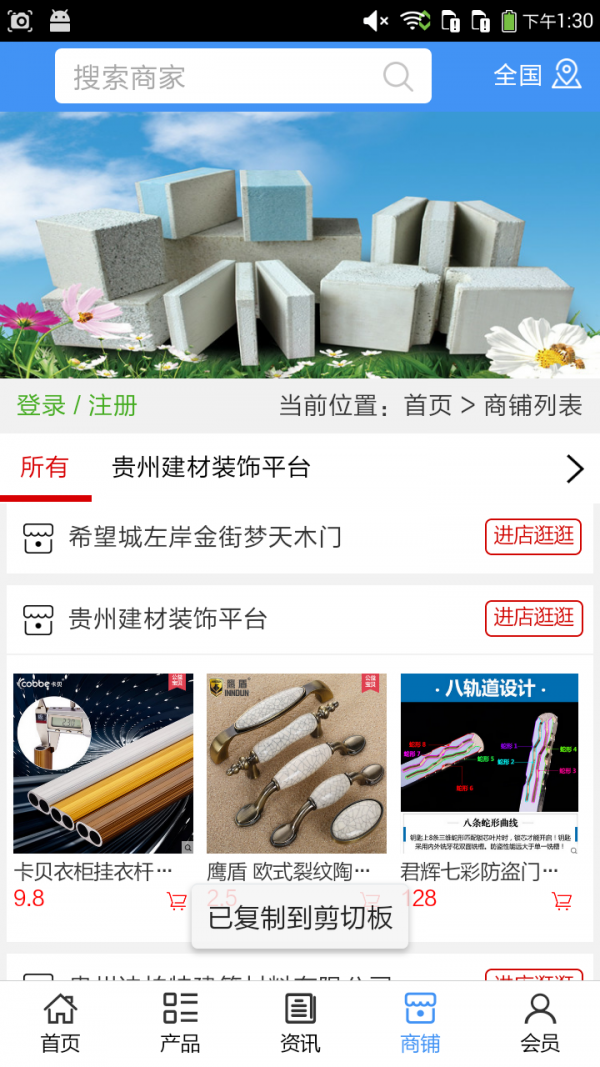Tap the magnifier icon in search box
Screen dimensions: 600x1067
(398, 77)
